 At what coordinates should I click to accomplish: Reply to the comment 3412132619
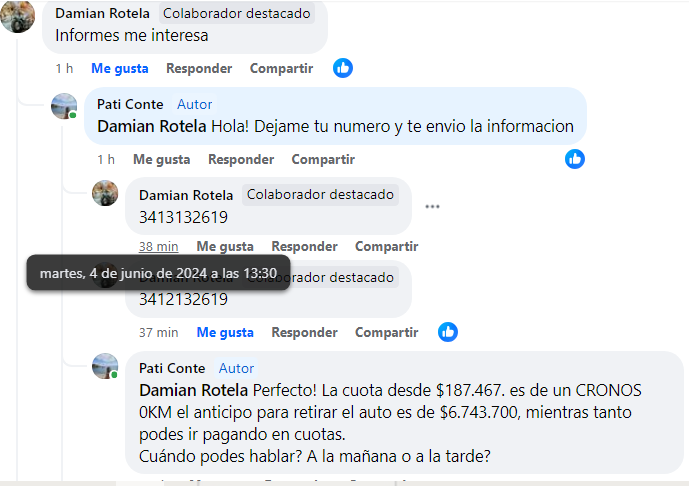(304, 332)
